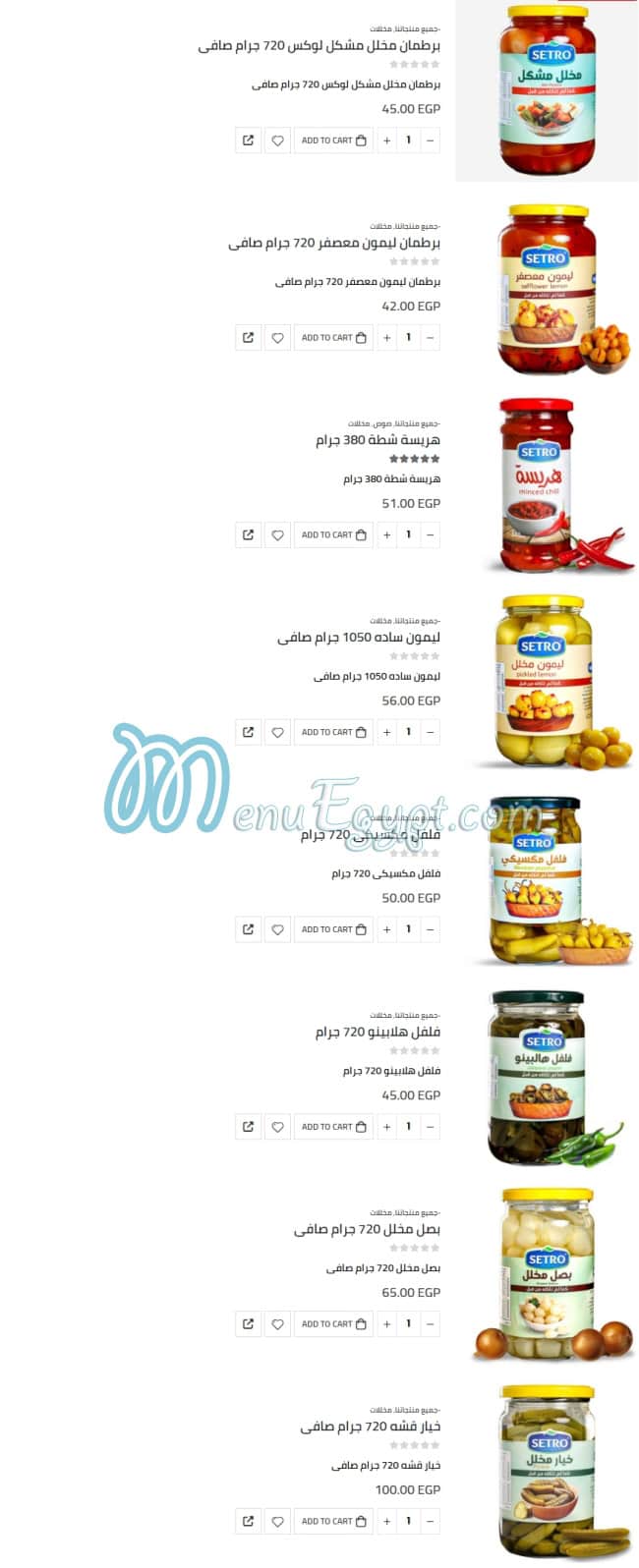Increase quantity of the safflower lemon jar
Viewport: 639px width, 1568px height.
pos(386,338)
